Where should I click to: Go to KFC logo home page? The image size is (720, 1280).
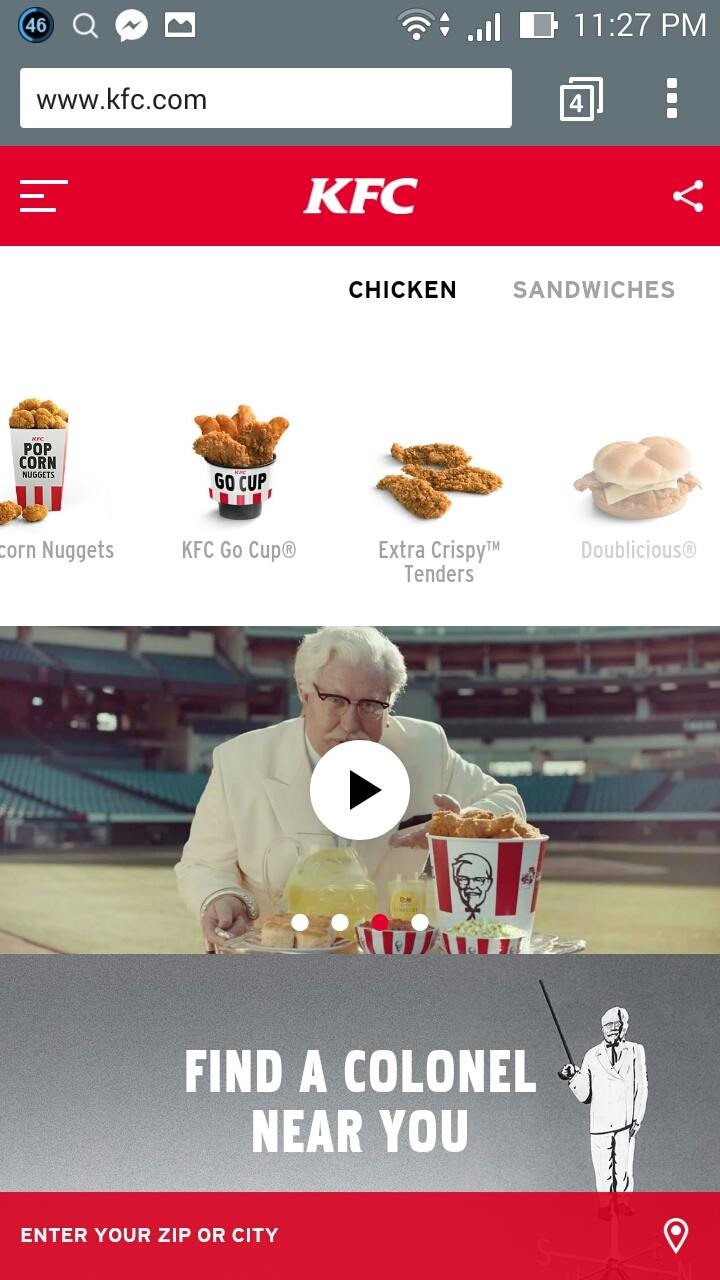click(360, 196)
